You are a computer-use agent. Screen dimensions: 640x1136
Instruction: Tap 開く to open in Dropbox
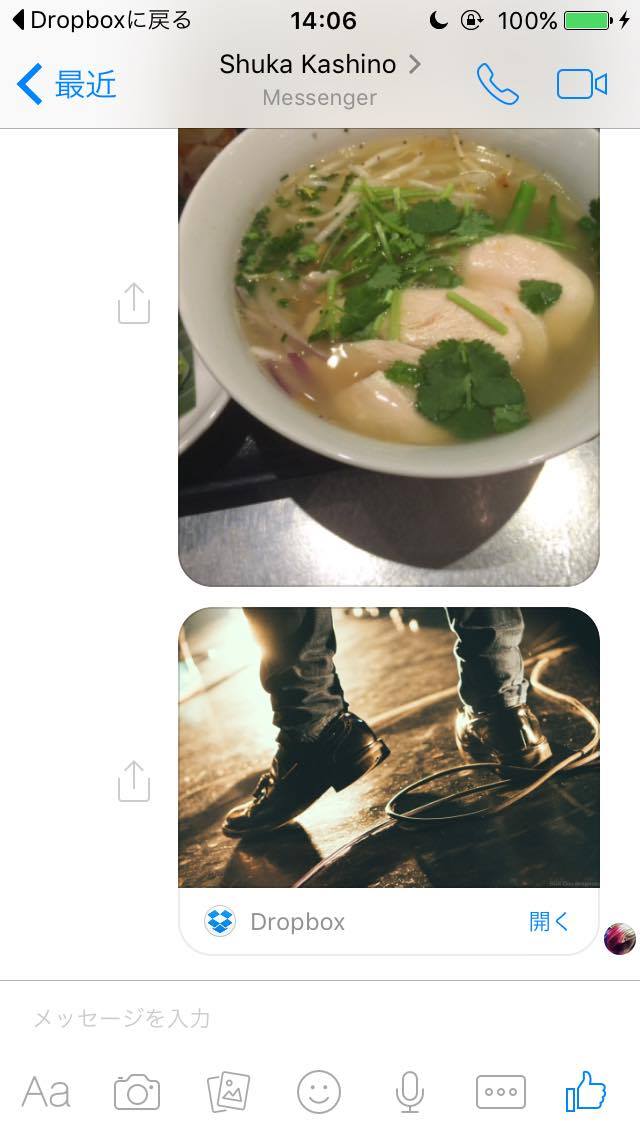[x=549, y=921]
